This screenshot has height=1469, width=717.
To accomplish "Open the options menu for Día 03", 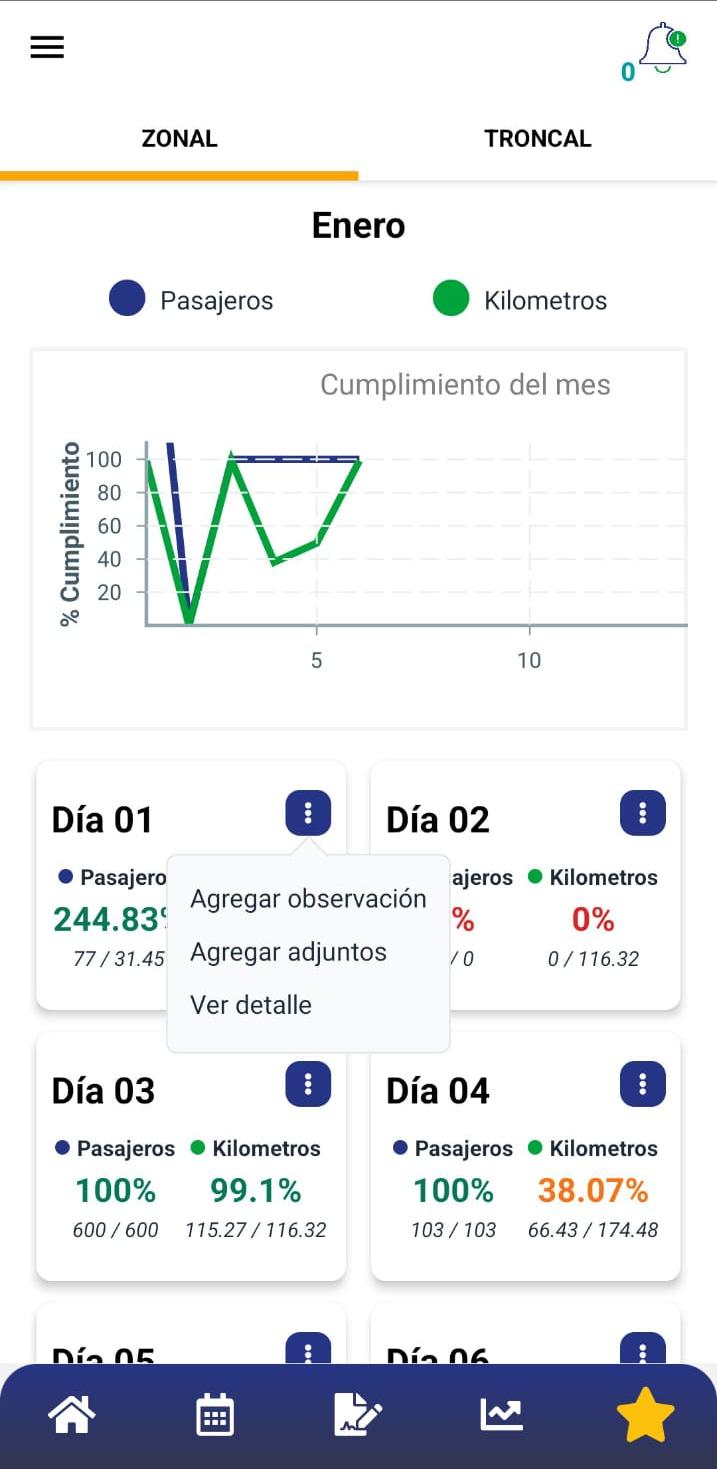I will 308,1084.
